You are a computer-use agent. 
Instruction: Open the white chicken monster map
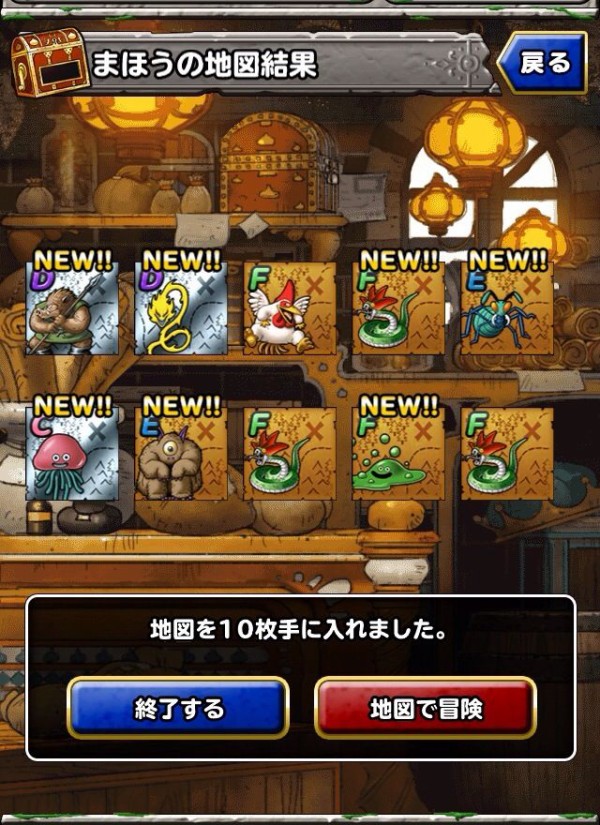(289, 309)
